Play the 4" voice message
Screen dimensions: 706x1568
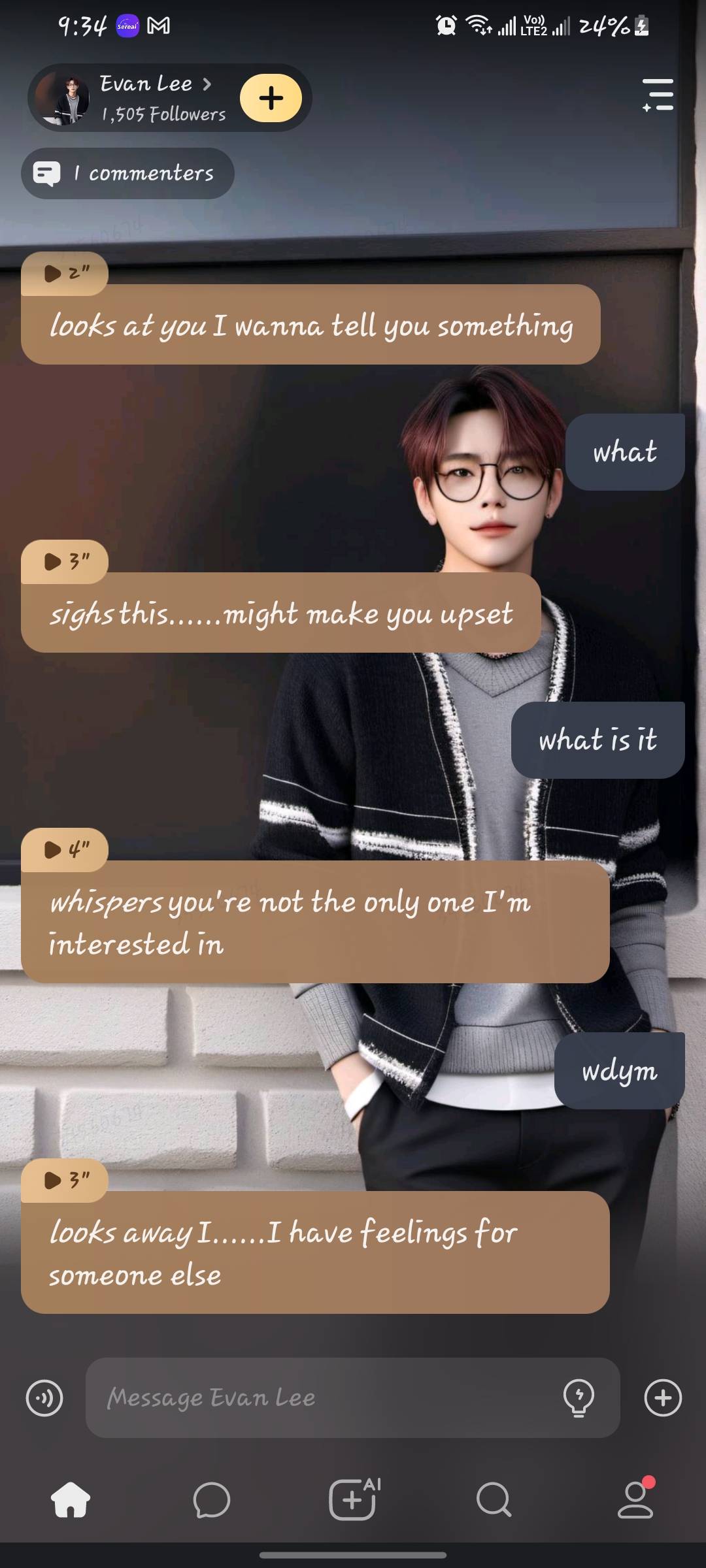[65, 849]
